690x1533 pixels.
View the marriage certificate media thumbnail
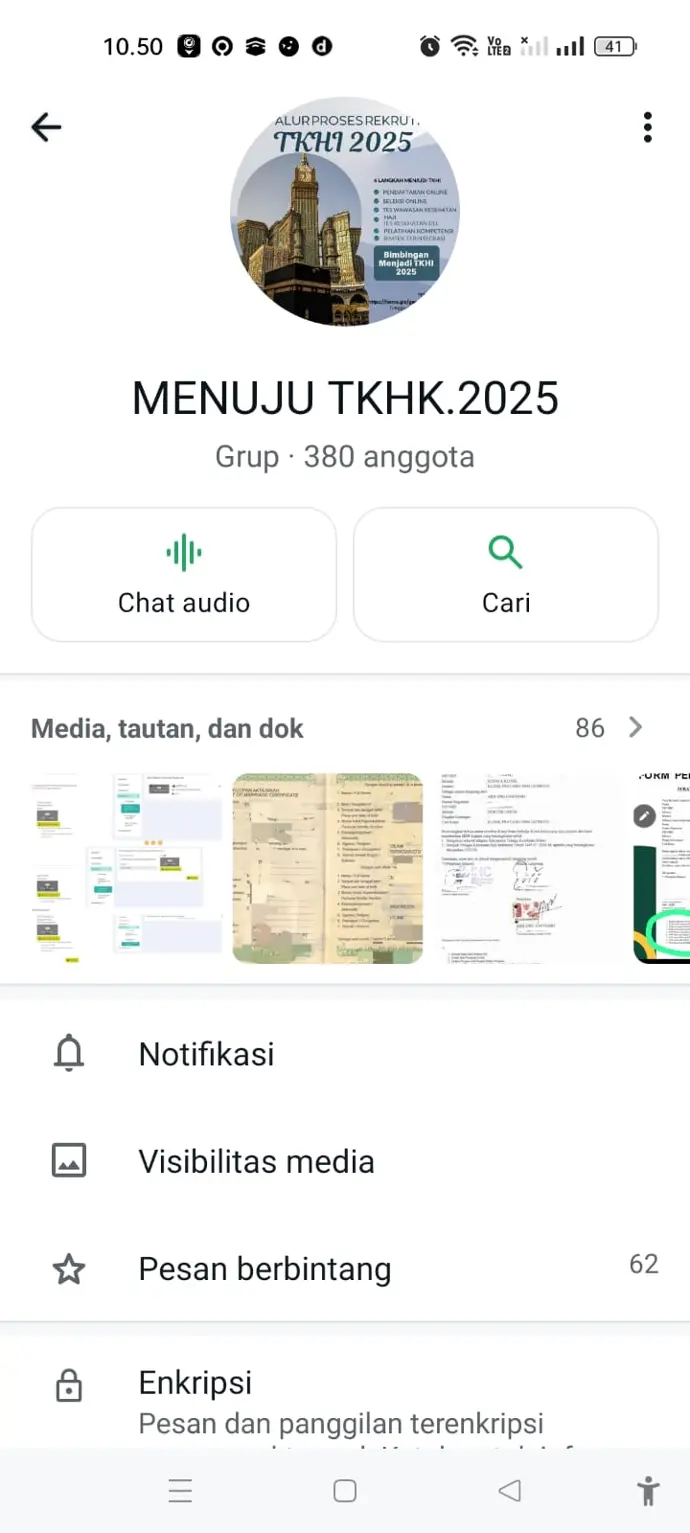(328, 867)
